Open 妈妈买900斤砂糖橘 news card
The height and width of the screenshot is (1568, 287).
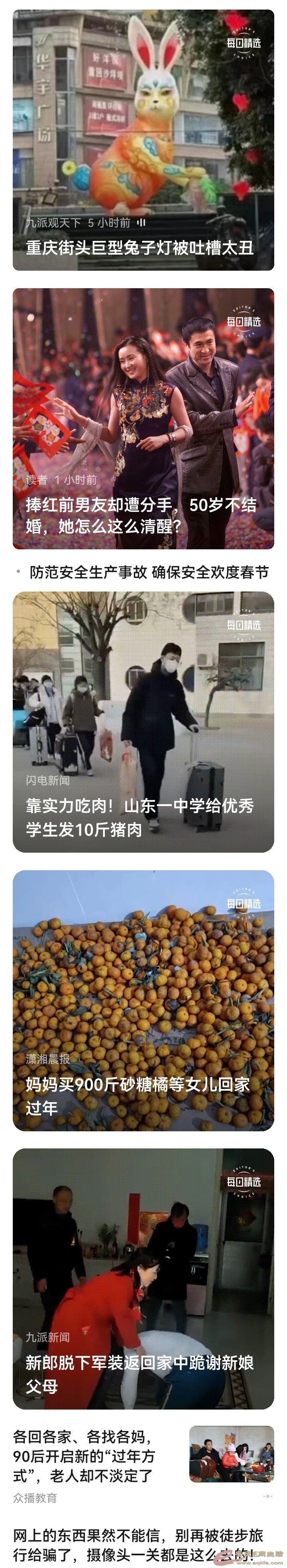point(143,1001)
